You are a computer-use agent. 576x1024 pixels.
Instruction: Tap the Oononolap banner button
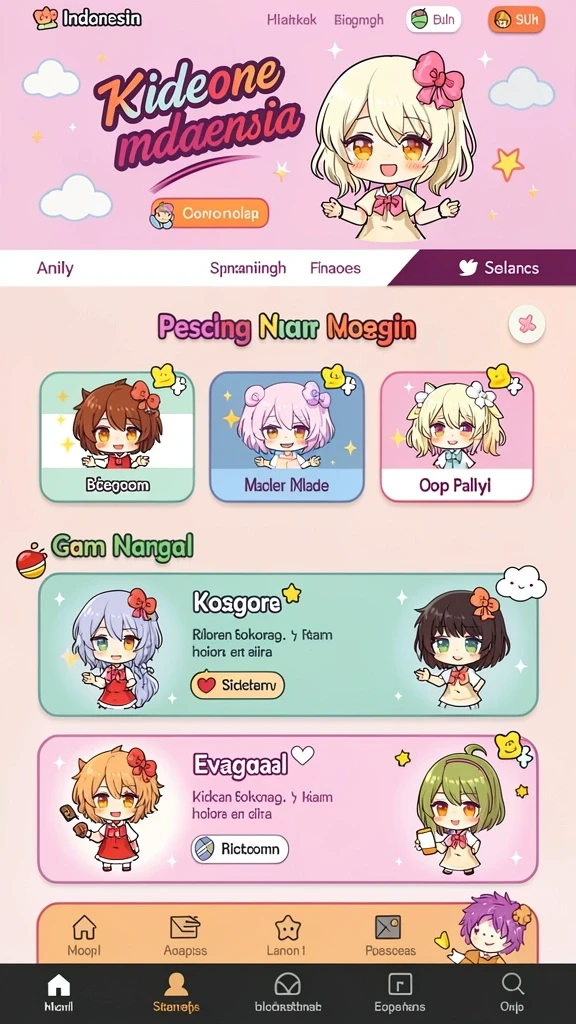point(209,214)
